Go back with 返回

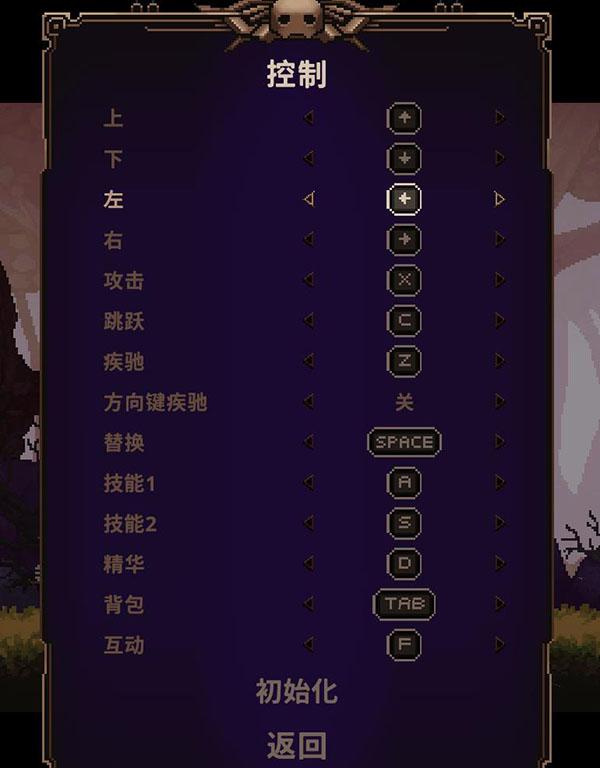[x=297, y=746]
